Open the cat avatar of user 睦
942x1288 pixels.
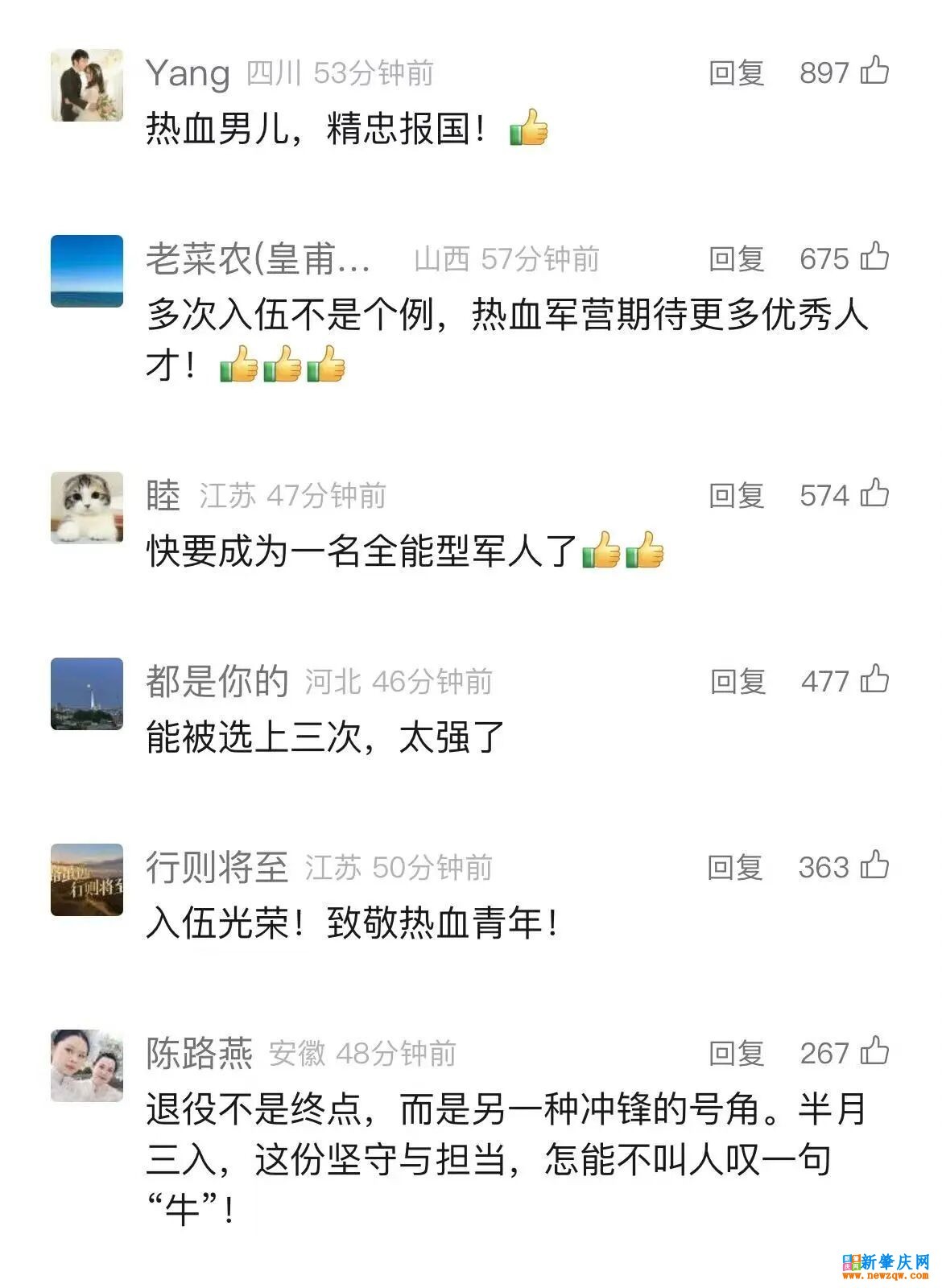click(87, 508)
